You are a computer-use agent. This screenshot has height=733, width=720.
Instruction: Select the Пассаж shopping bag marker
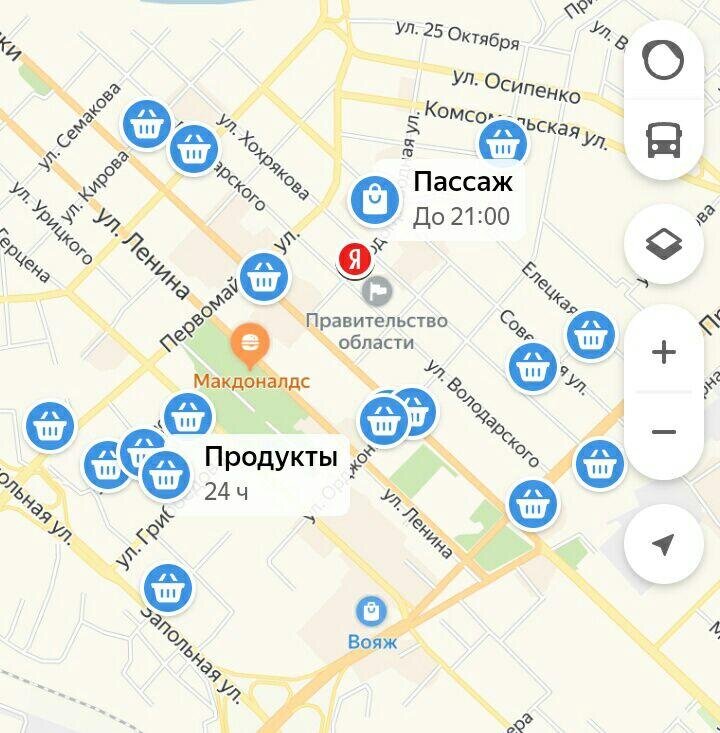[375, 200]
